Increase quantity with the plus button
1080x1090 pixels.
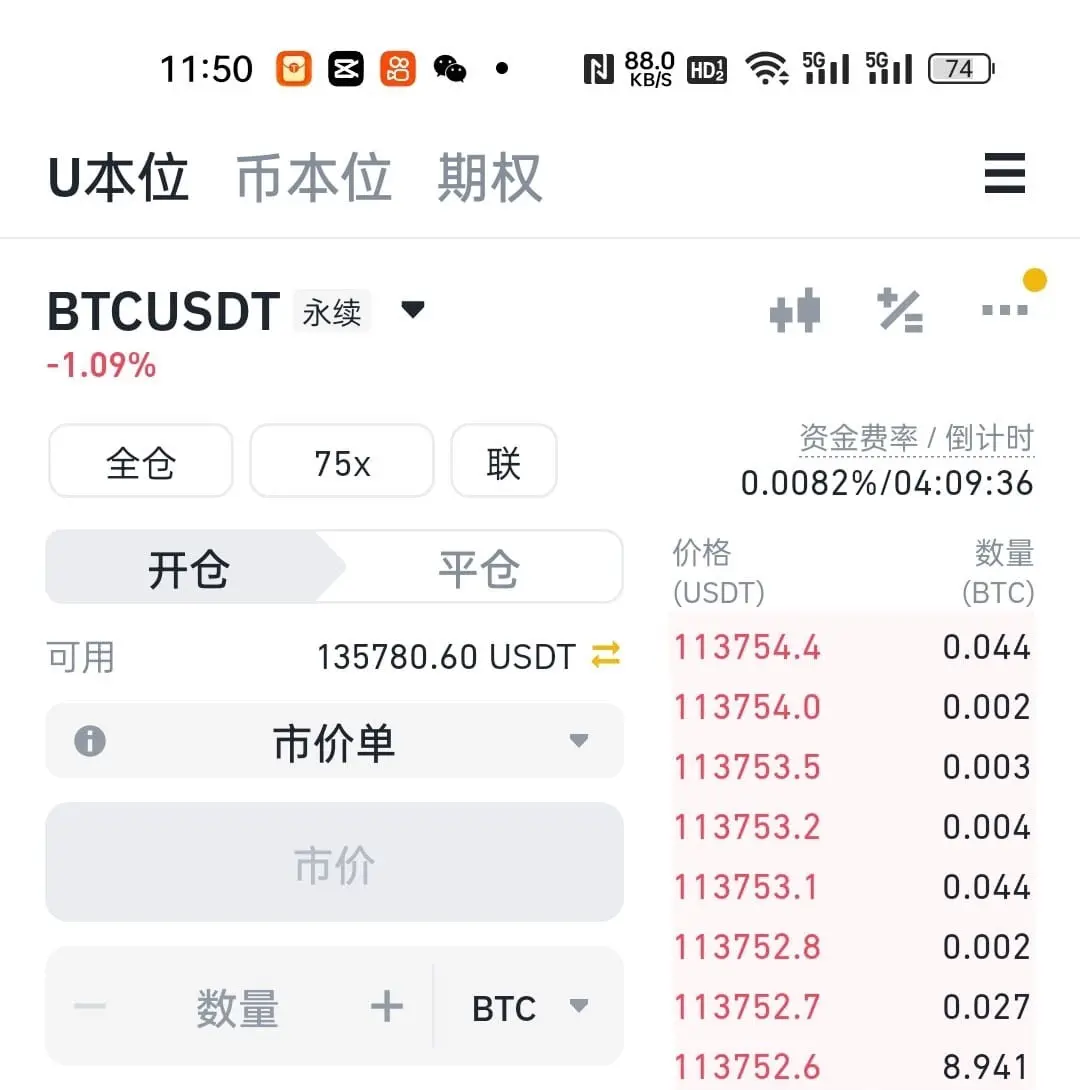coord(386,1006)
